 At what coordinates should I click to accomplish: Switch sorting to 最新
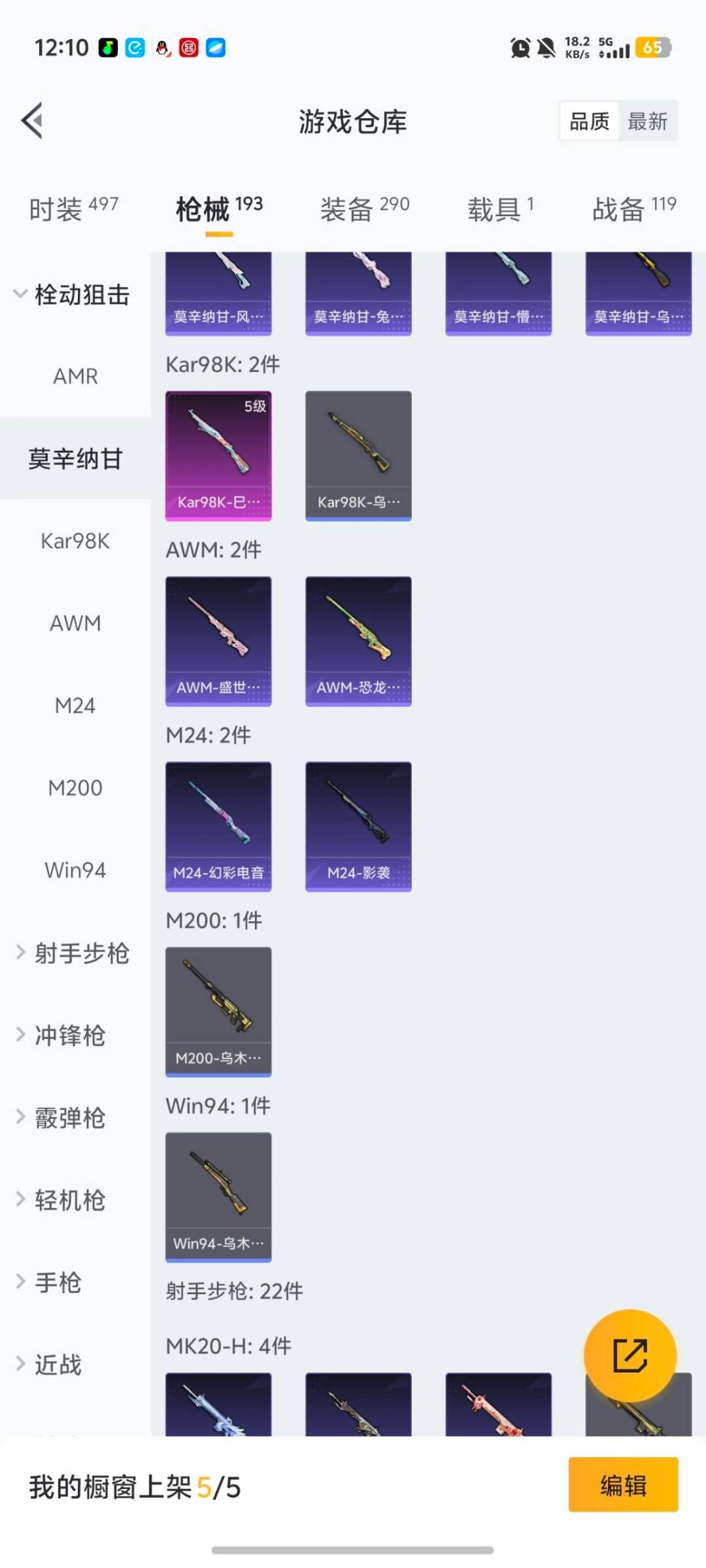pos(648,121)
